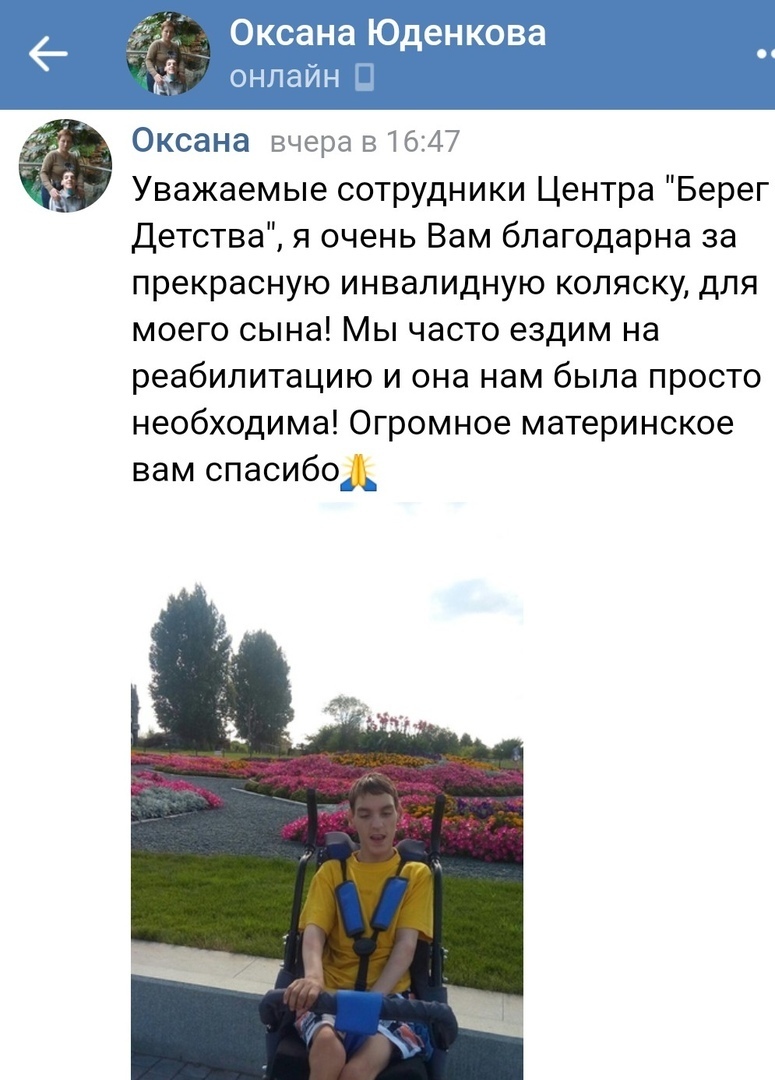The width and height of the screenshot is (775, 1080).
Task: Open Оксана Юденкова's profile from header avatar
Action: tap(168, 54)
